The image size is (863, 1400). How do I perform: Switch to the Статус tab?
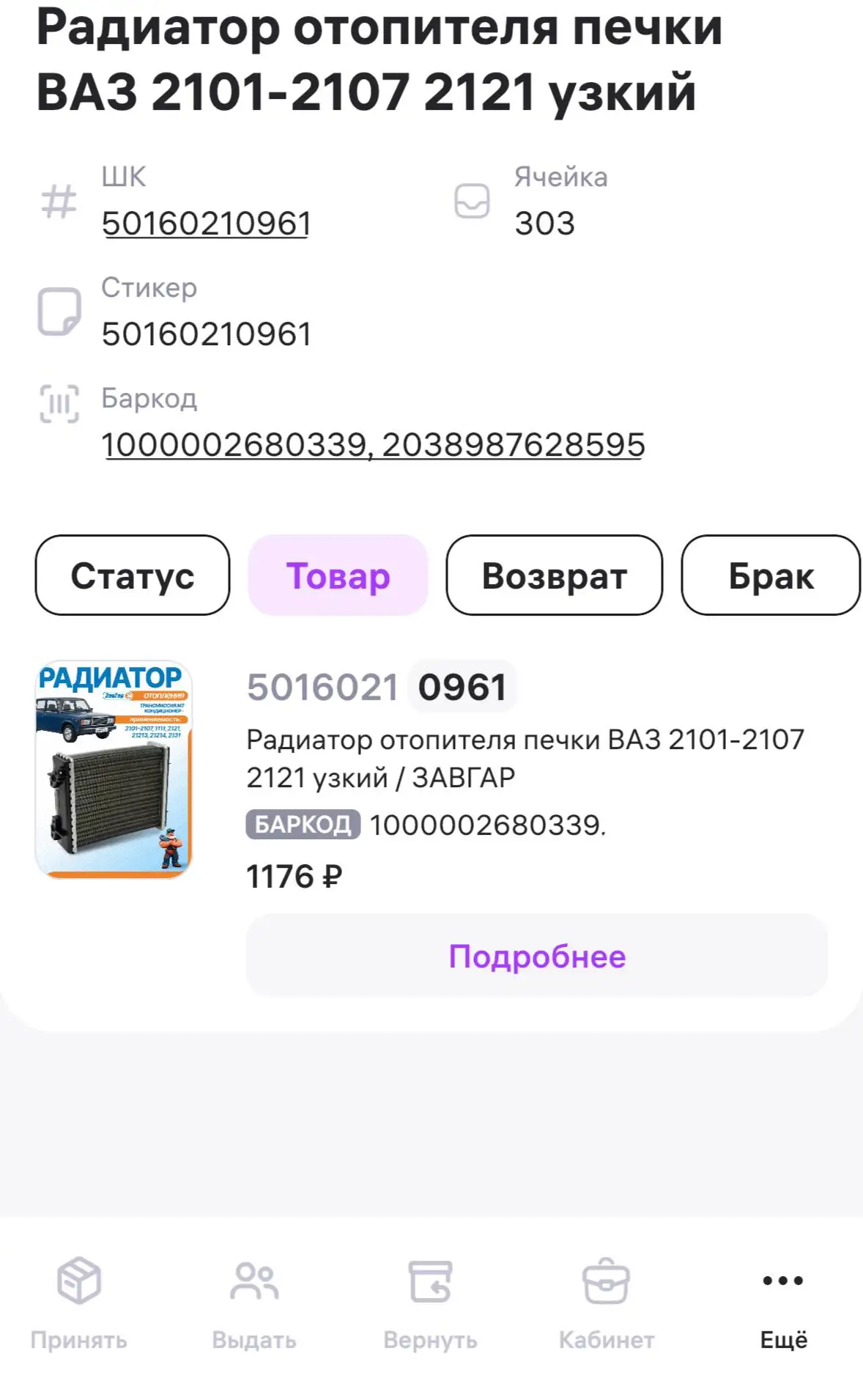(132, 575)
